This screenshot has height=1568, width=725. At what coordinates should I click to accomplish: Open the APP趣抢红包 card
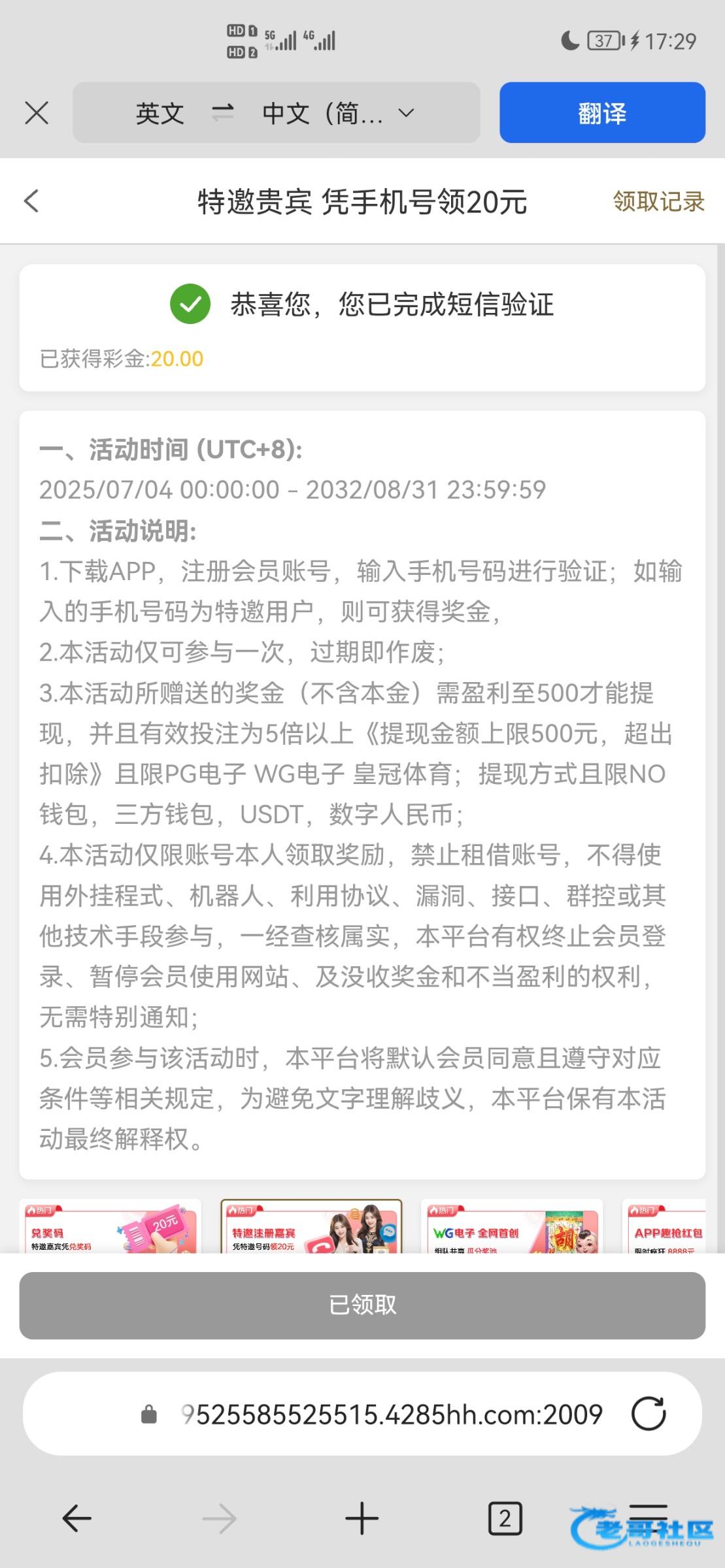tap(664, 1226)
